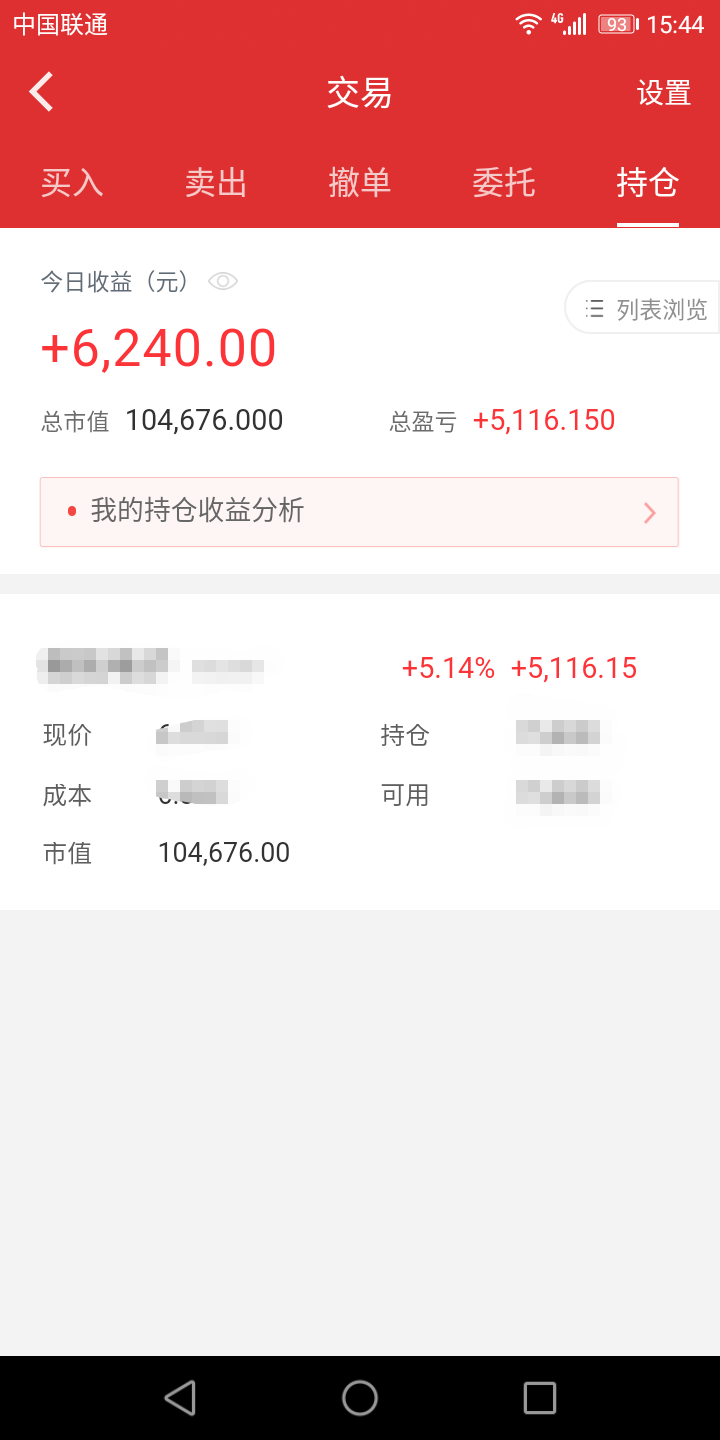Open 设置 in the top bar
720x1440 pixels.
point(664,93)
